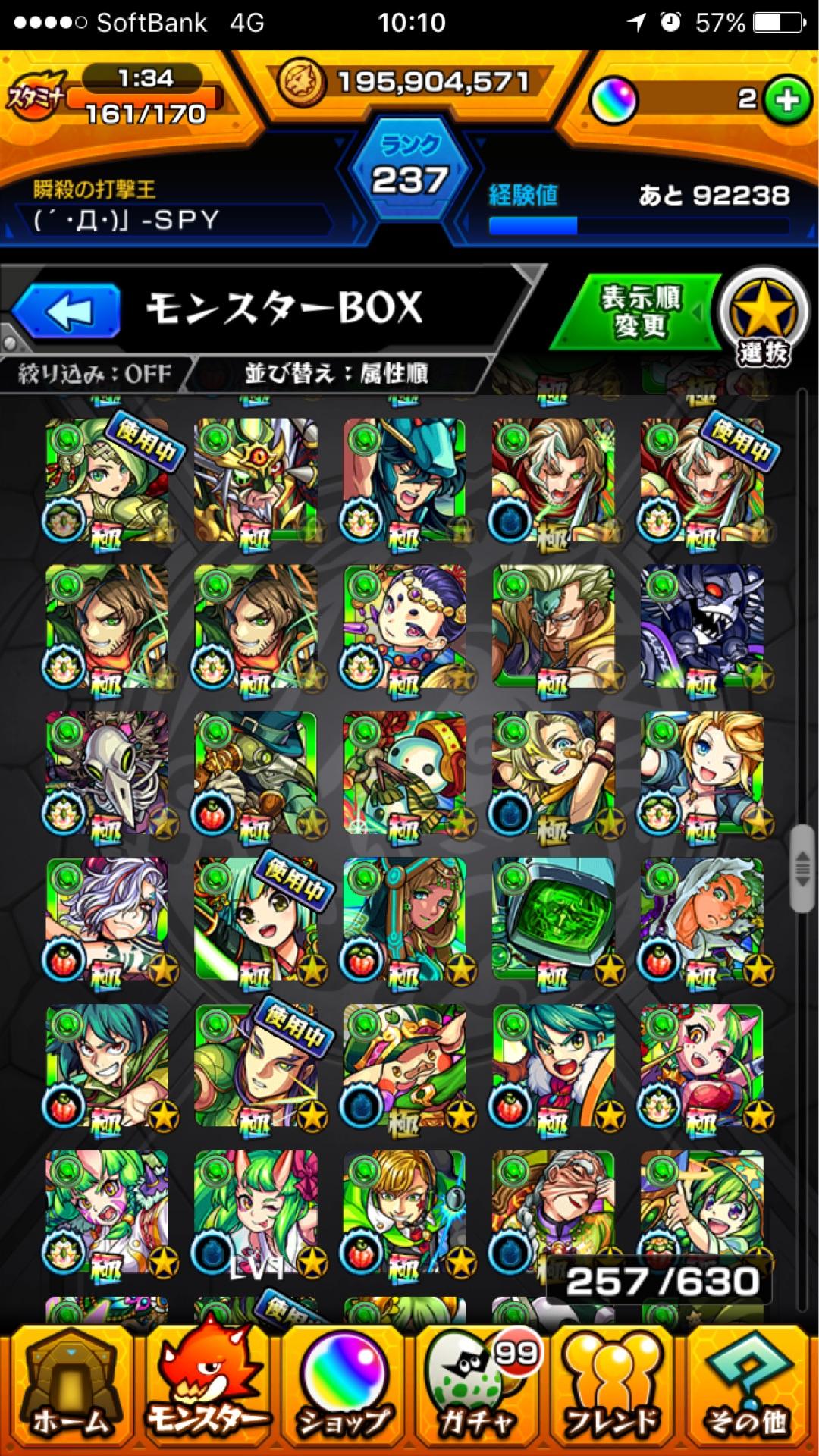
Task: Select the golden armored insect warrior monster
Action: click(x=256, y=480)
